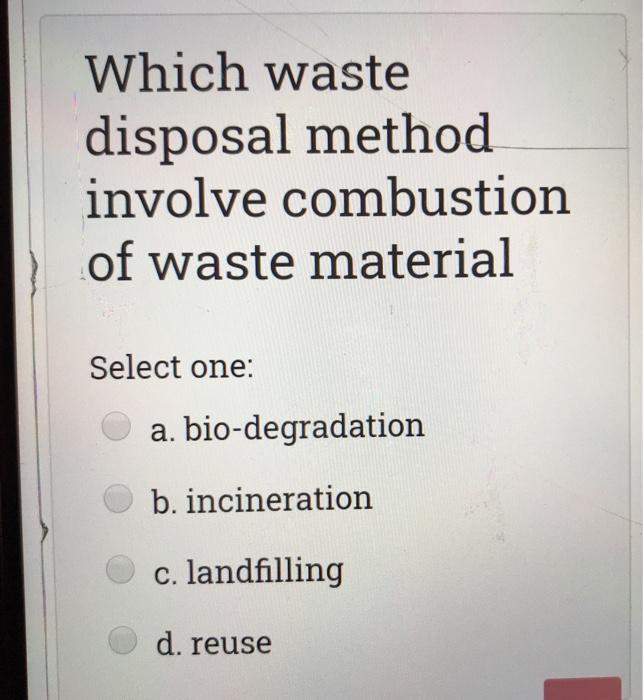Pick the c. landfilling radio button

click(122, 570)
